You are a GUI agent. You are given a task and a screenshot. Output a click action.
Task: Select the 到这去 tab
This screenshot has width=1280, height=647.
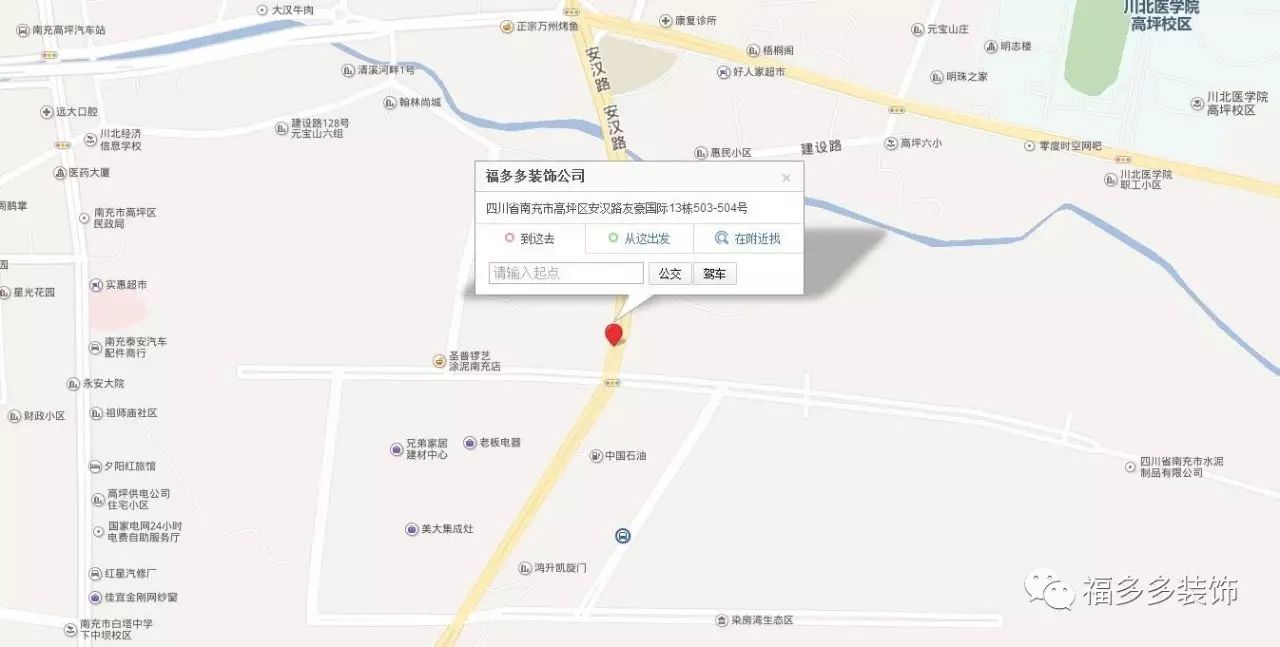pyautogui.click(x=529, y=239)
